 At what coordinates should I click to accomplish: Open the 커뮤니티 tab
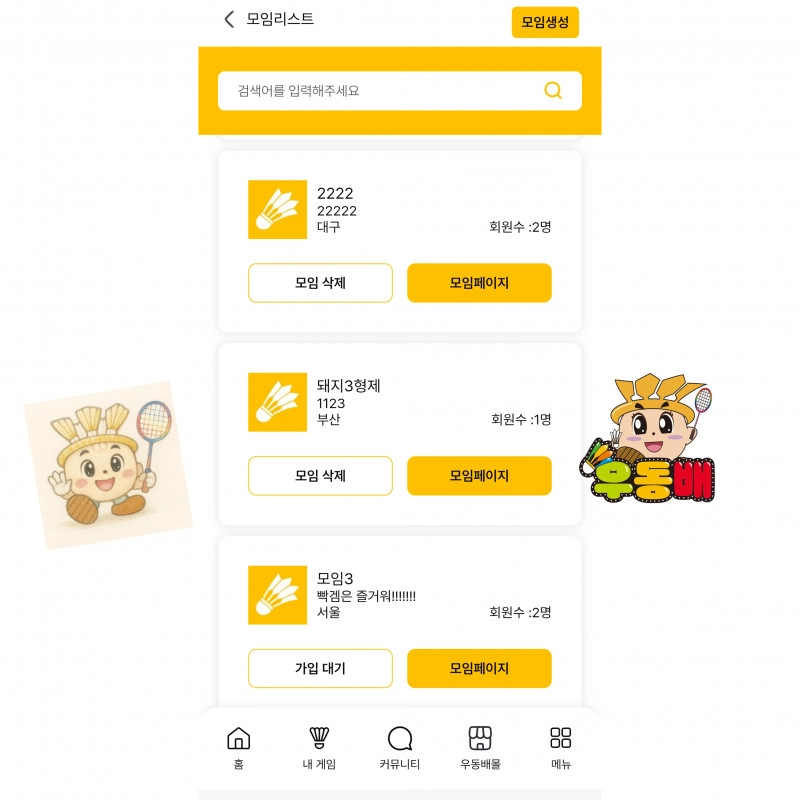[x=400, y=748]
